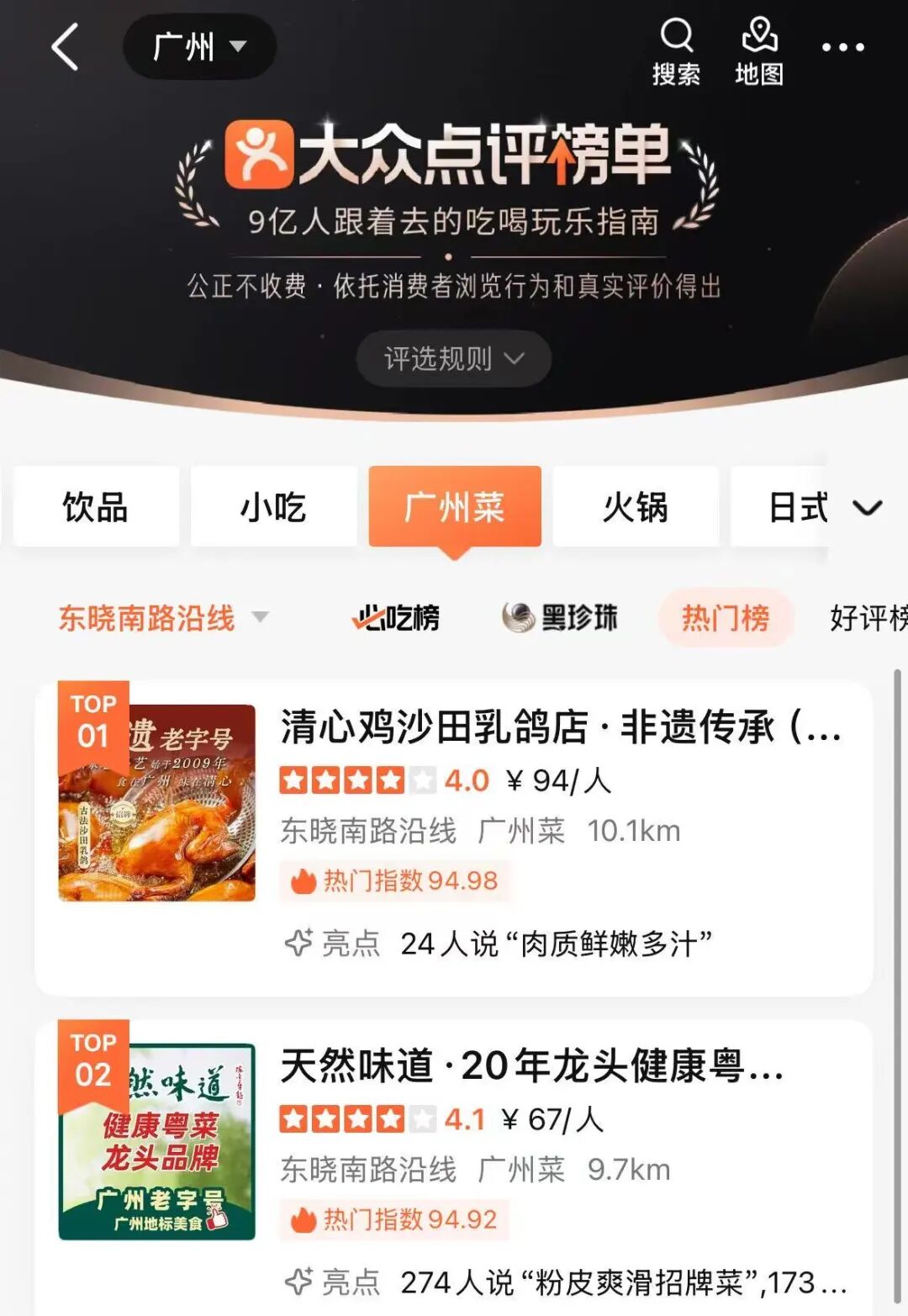This screenshot has width=908, height=1316.
Task: Select the 广州菜 category tab
Action: point(454,507)
